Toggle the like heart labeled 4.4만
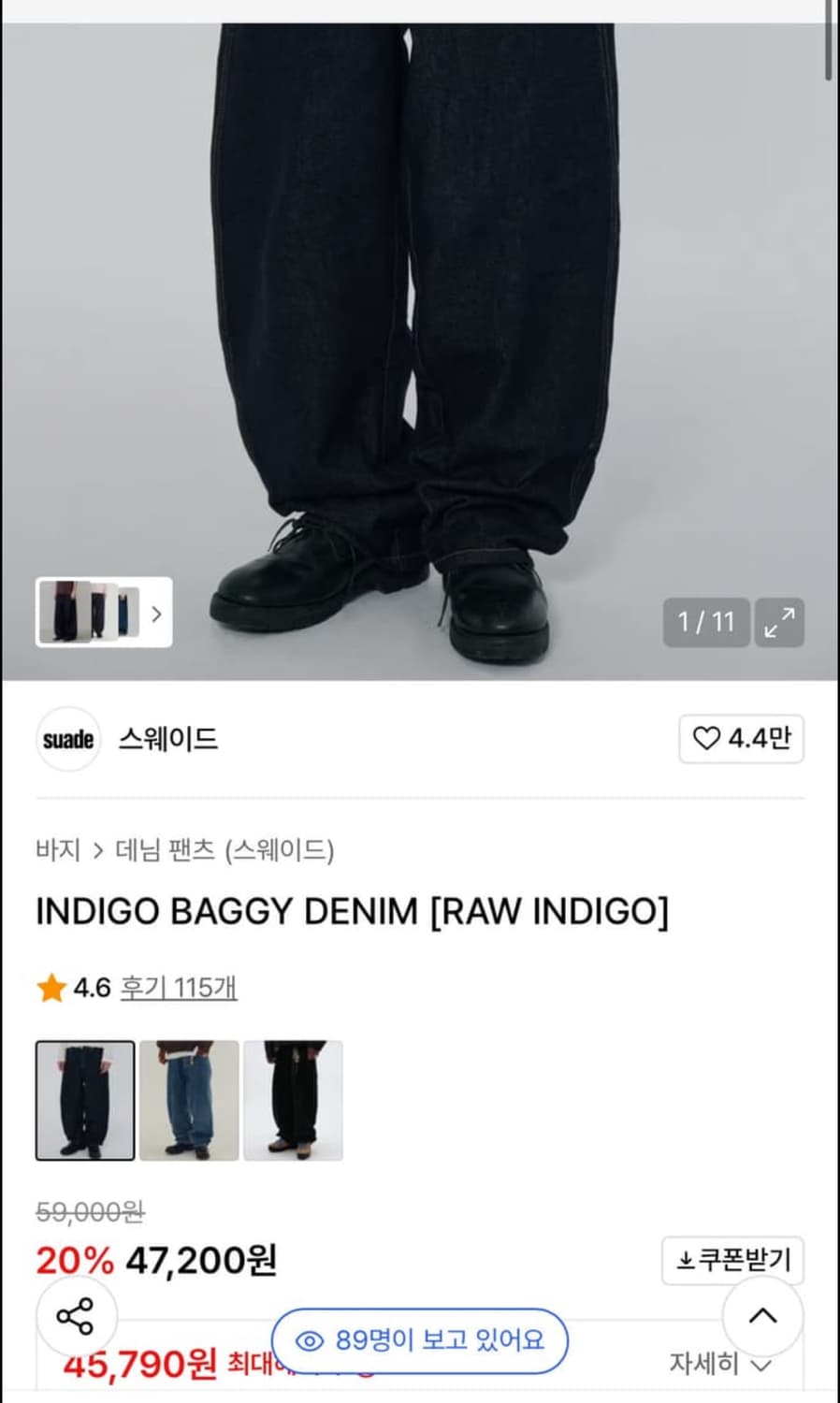The width and height of the screenshot is (840, 1403). 741,738
